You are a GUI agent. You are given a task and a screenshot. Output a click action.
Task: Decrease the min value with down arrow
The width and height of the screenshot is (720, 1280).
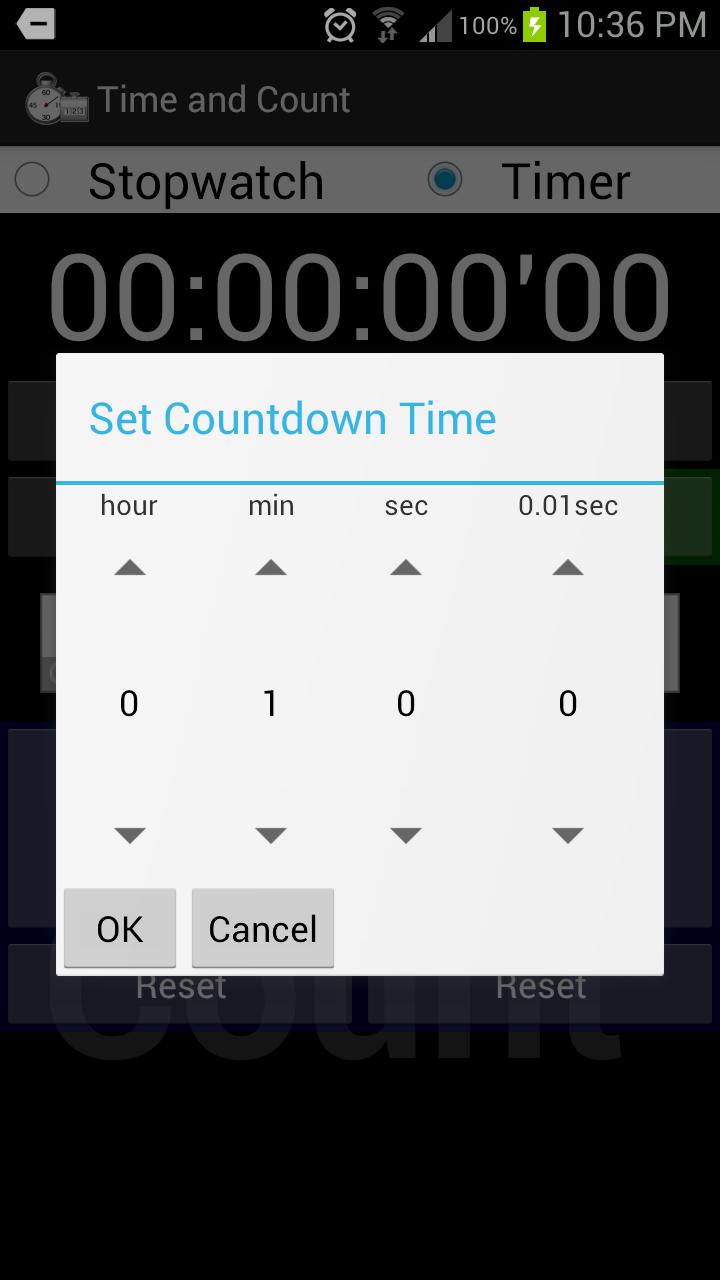click(271, 835)
